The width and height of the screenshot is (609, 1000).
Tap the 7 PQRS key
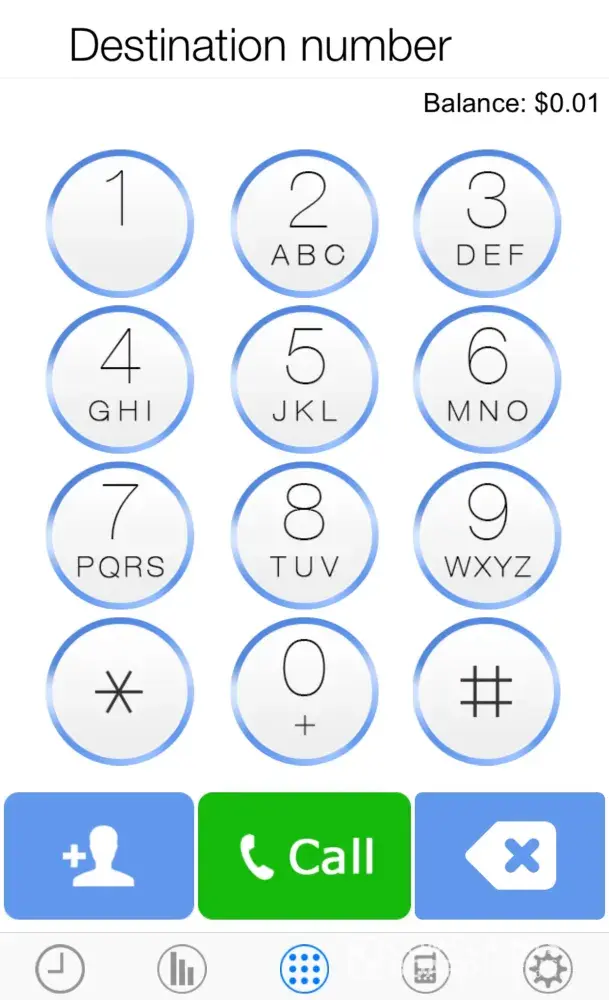coord(120,536)
